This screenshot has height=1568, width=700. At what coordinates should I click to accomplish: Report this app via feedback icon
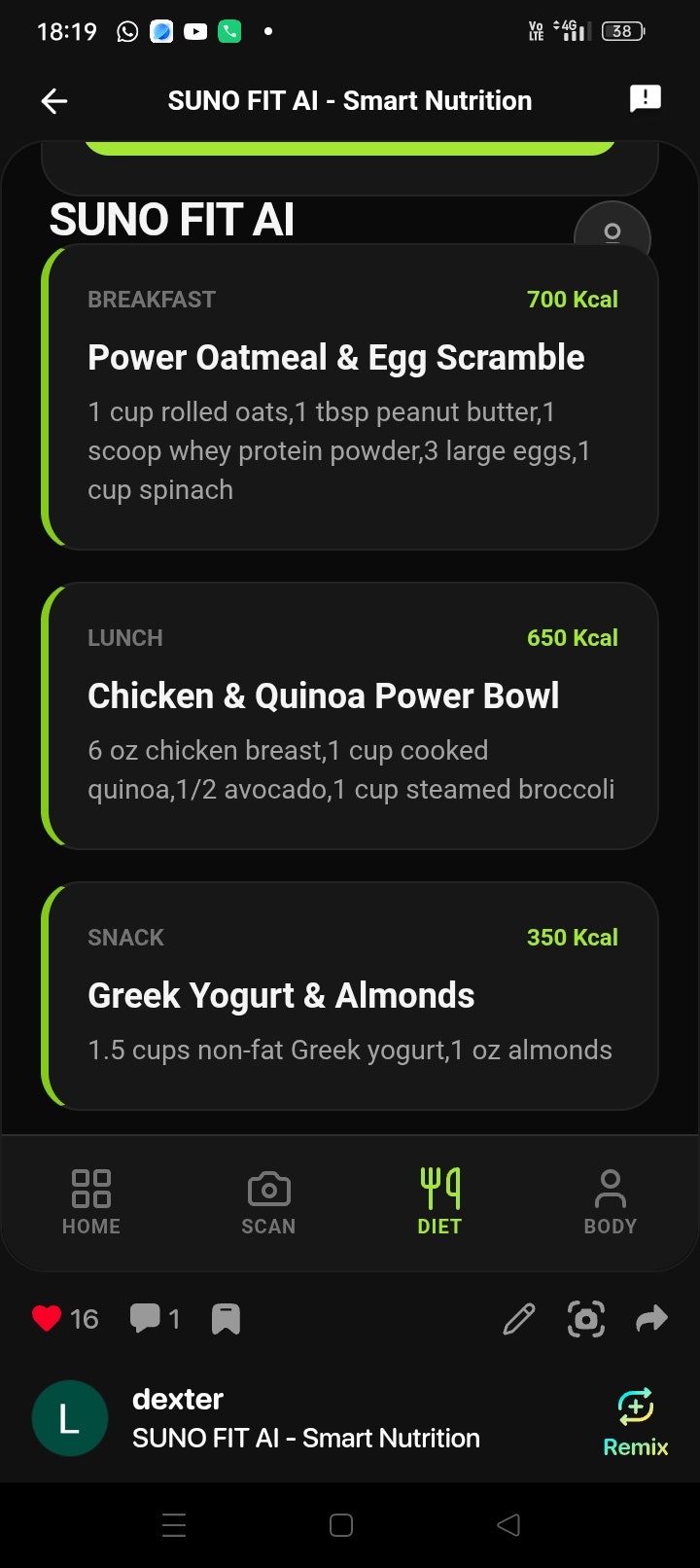point(645,99)
